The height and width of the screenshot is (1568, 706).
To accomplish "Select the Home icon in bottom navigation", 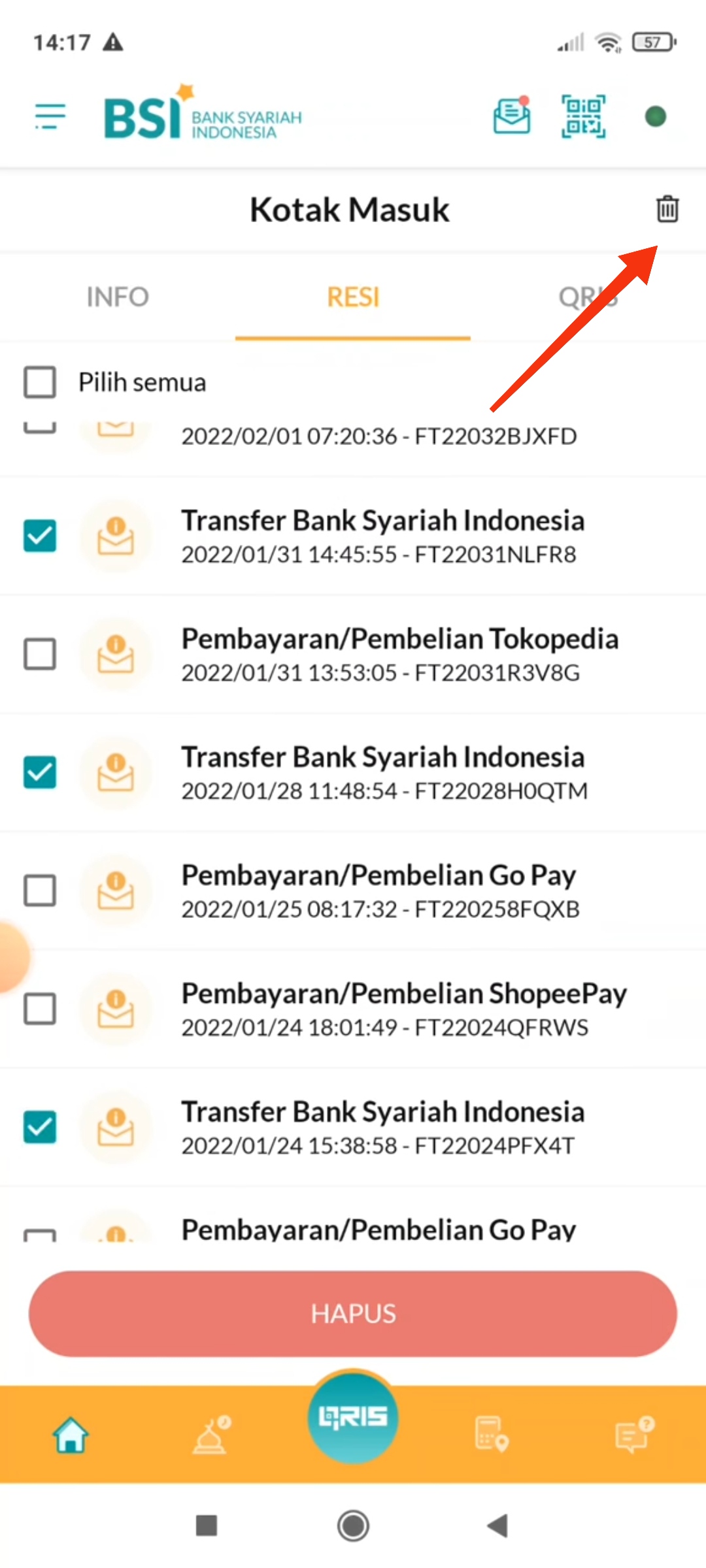I will pyautogui.click(x=71, y=1436).
